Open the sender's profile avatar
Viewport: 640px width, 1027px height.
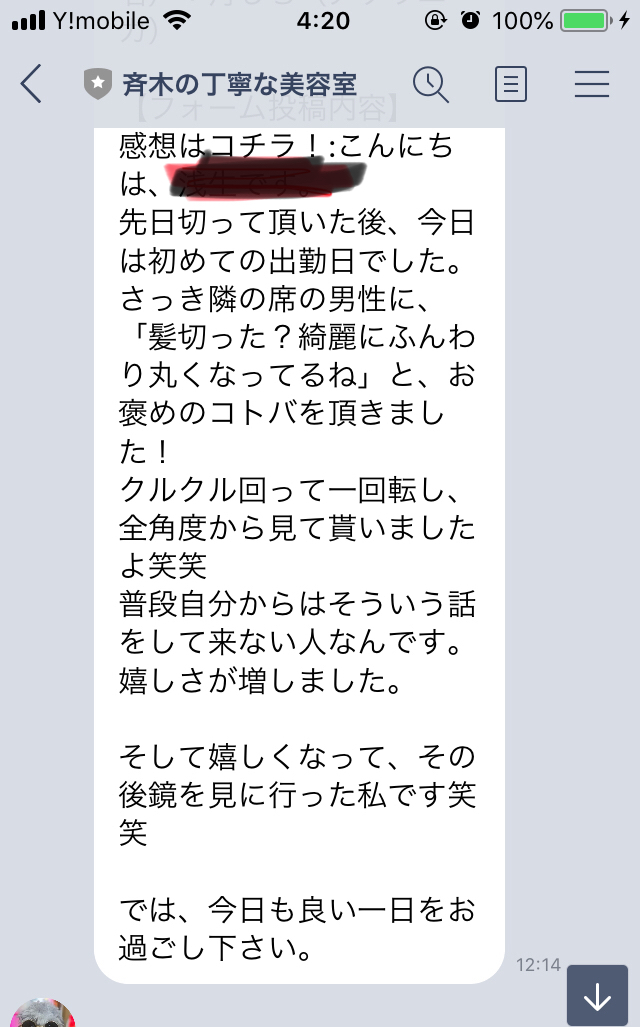click(43, 1013)
